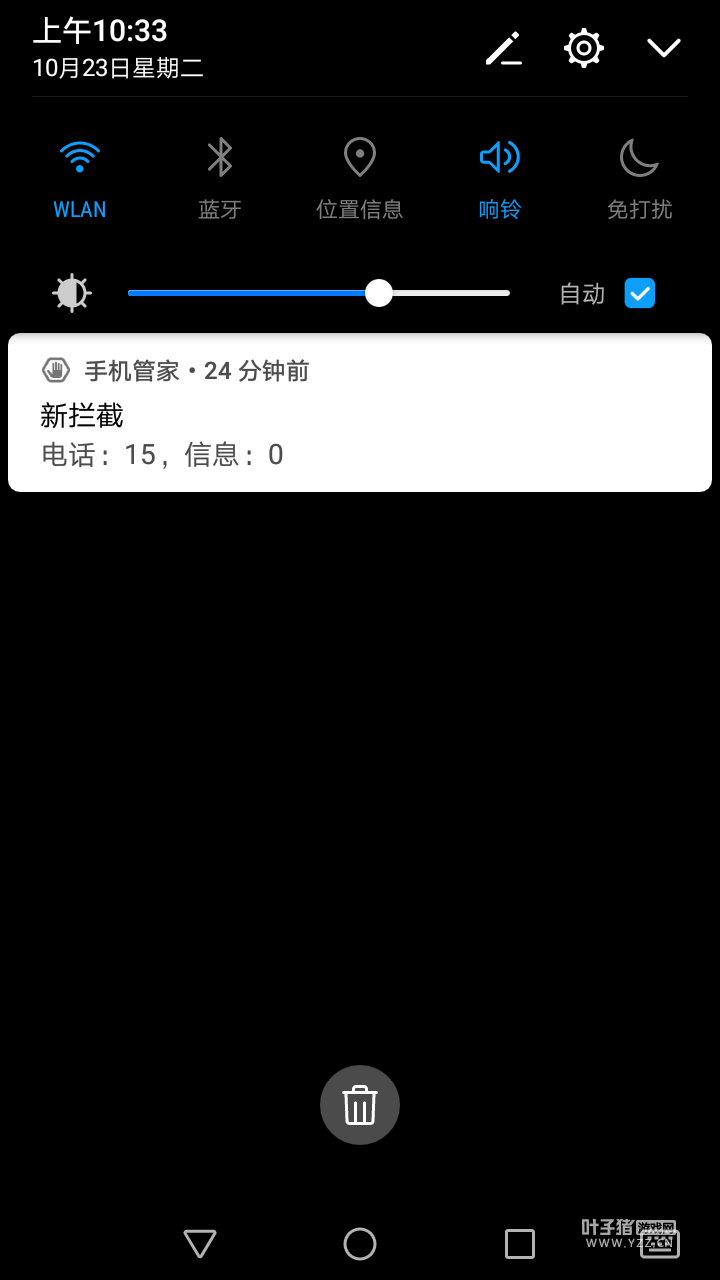Image resolution: width=720 pixels, height=1280 pixels.
Task: Enable location info (位置信息)
Action: click(x=360, y=158)
